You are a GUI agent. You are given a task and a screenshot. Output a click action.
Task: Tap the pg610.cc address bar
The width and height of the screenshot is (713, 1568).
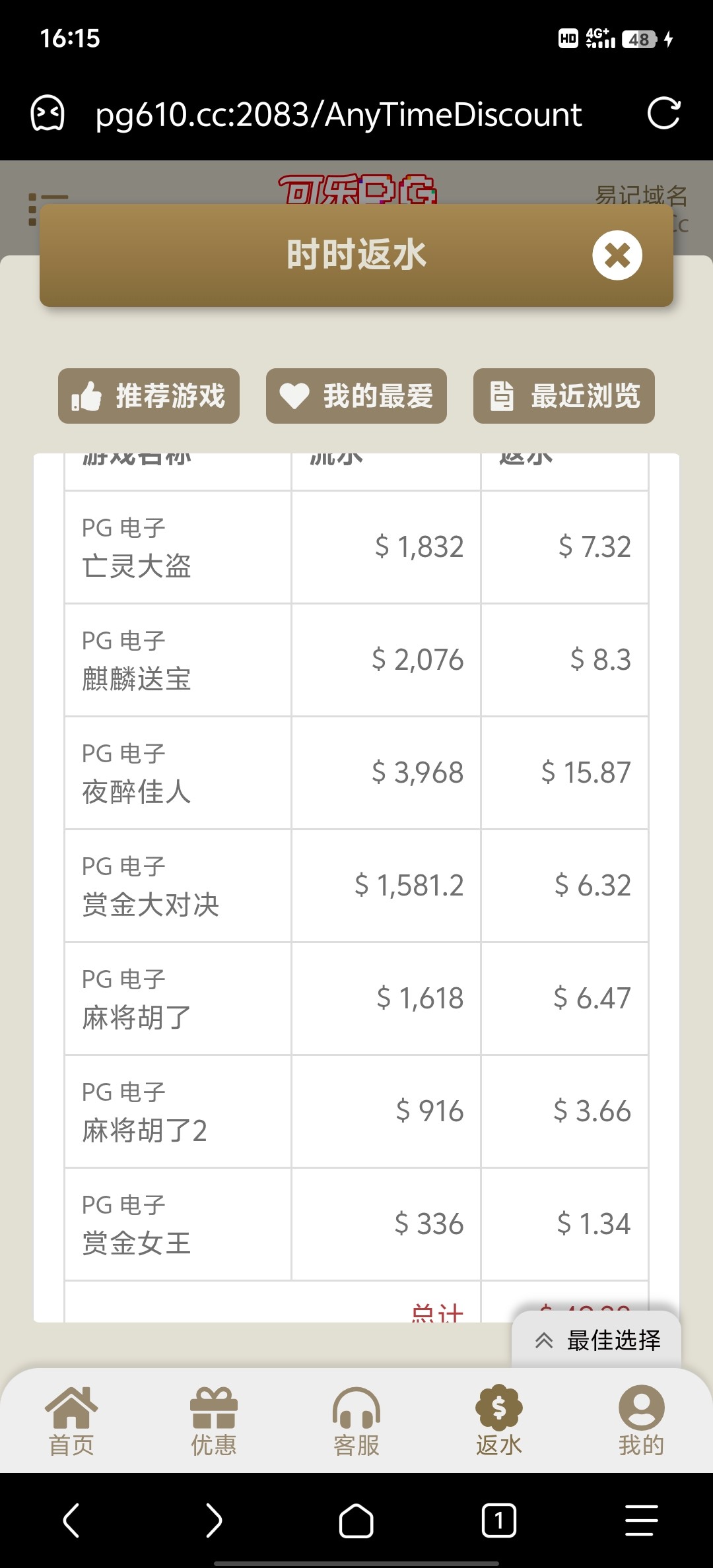pyautogui.click(x=338, y=115)
